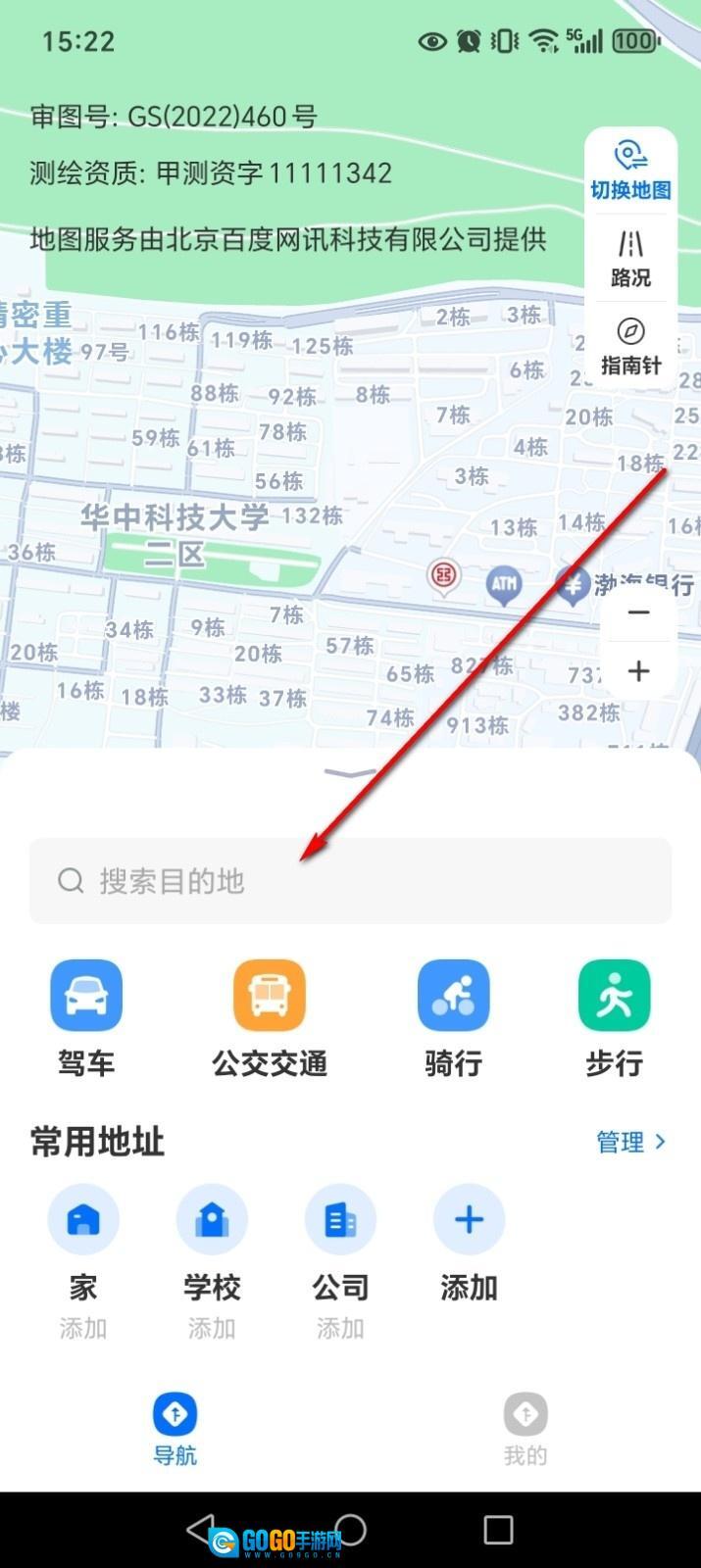Tap the ATM marker on the map
The width and height of the screenshot is (701, 1568).
pyautogui.click(x=503, y=585)
